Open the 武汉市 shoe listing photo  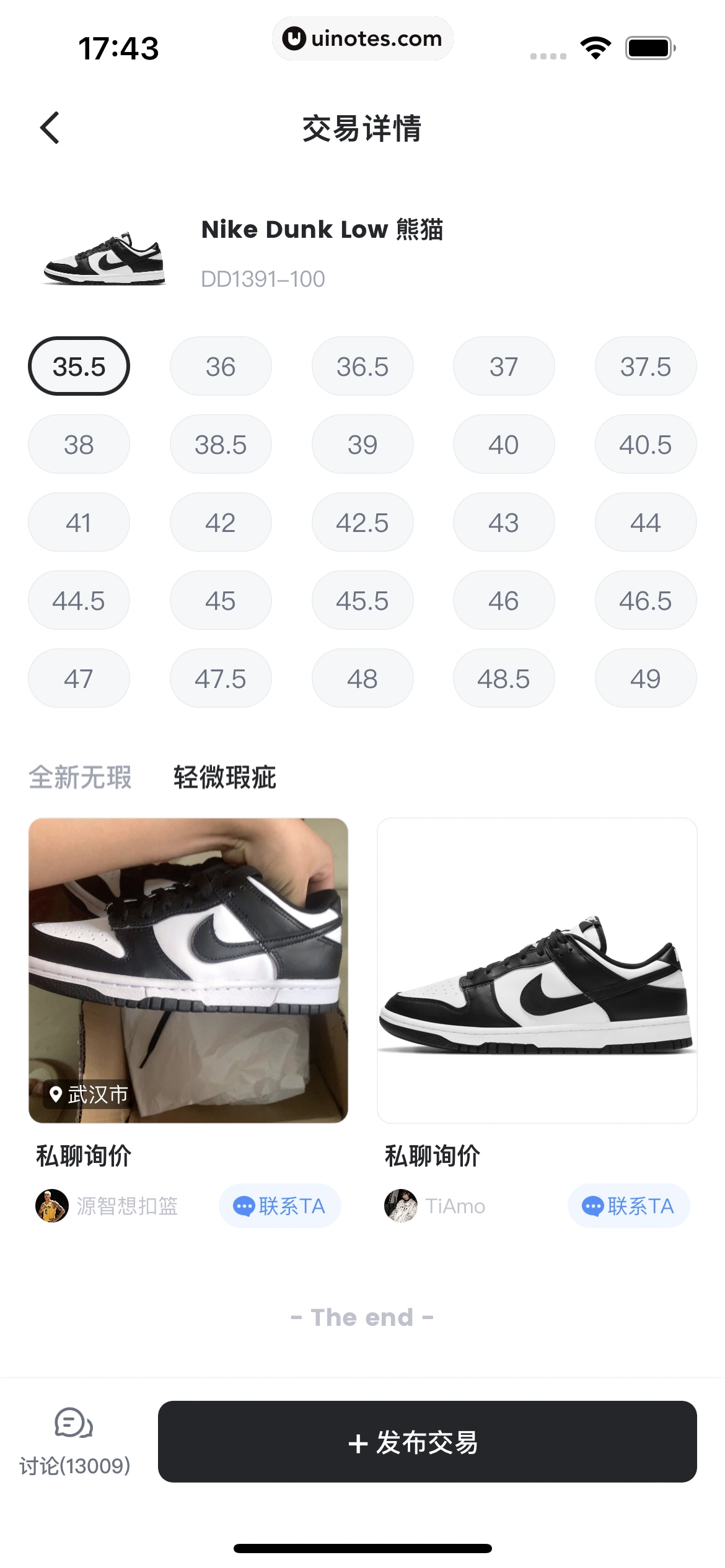(188, 970)
